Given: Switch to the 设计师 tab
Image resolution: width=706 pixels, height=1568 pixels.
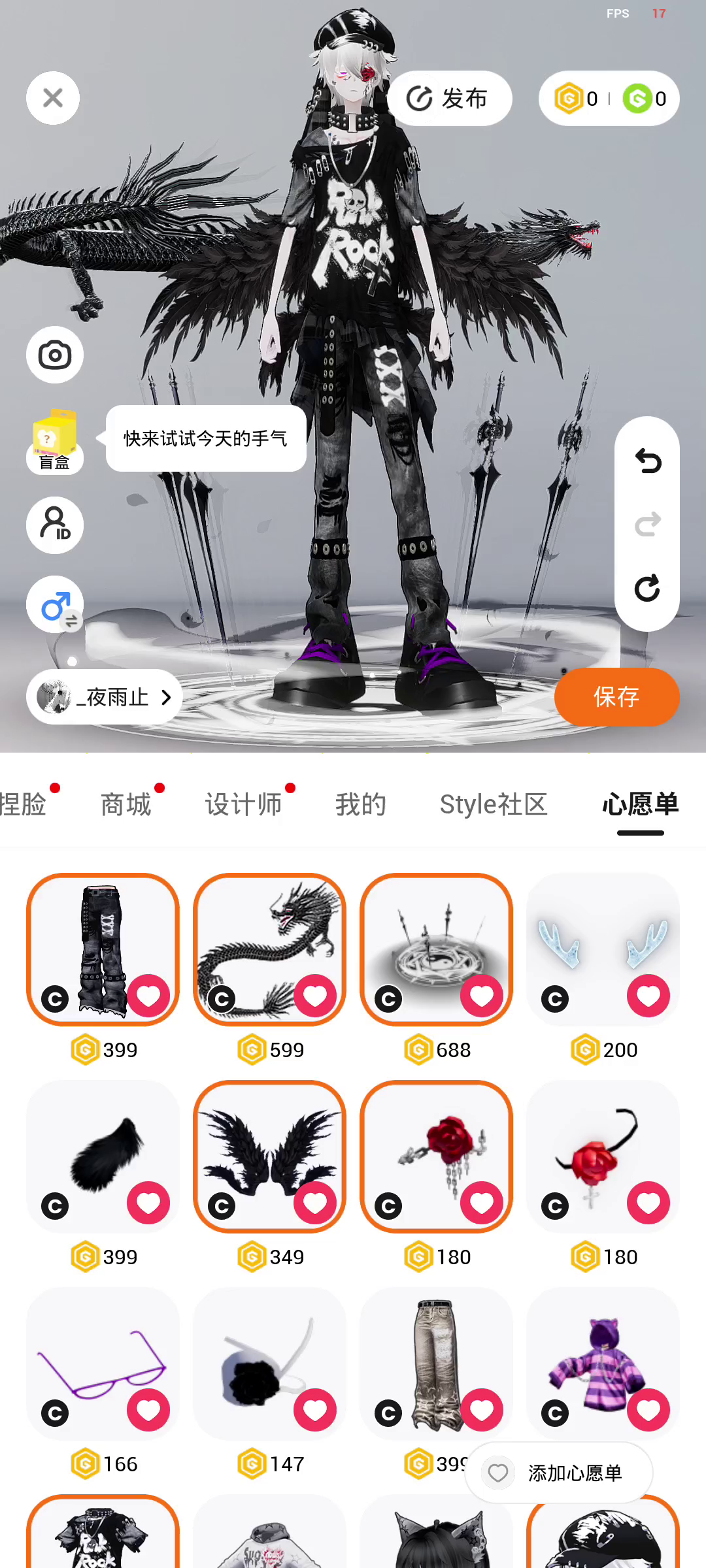Looking at the screenshot, I should click(243, 804).
